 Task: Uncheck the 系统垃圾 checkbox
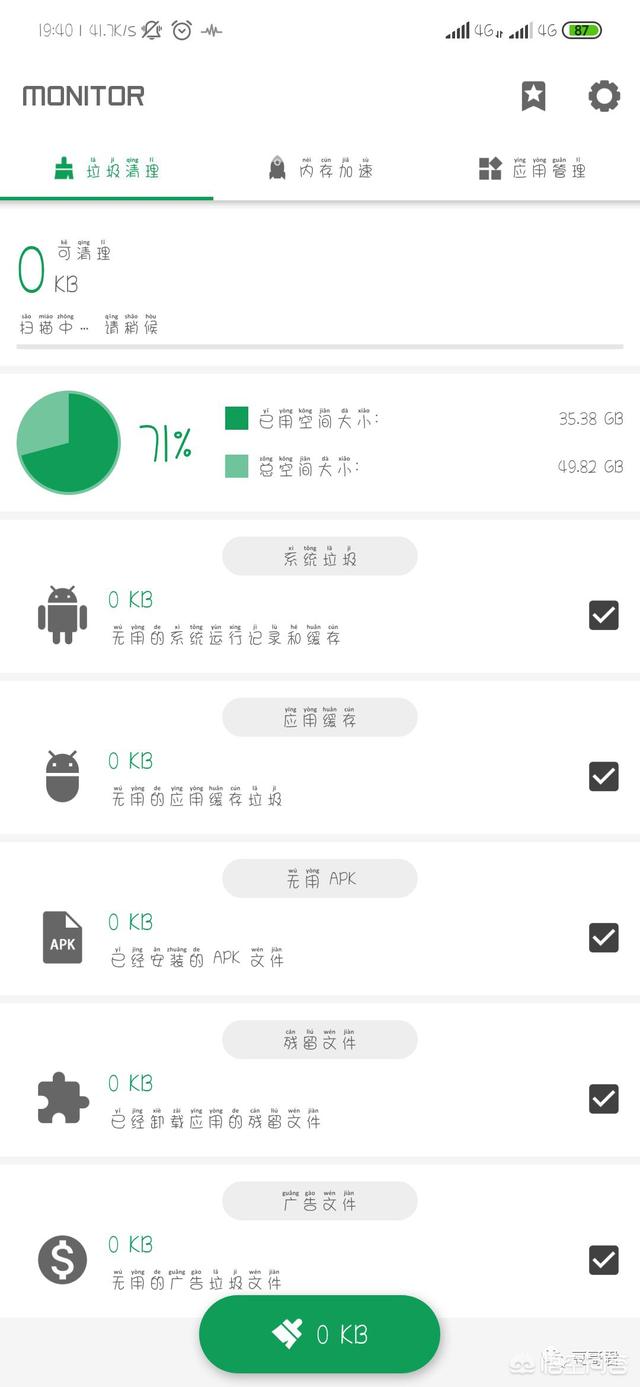604,615
